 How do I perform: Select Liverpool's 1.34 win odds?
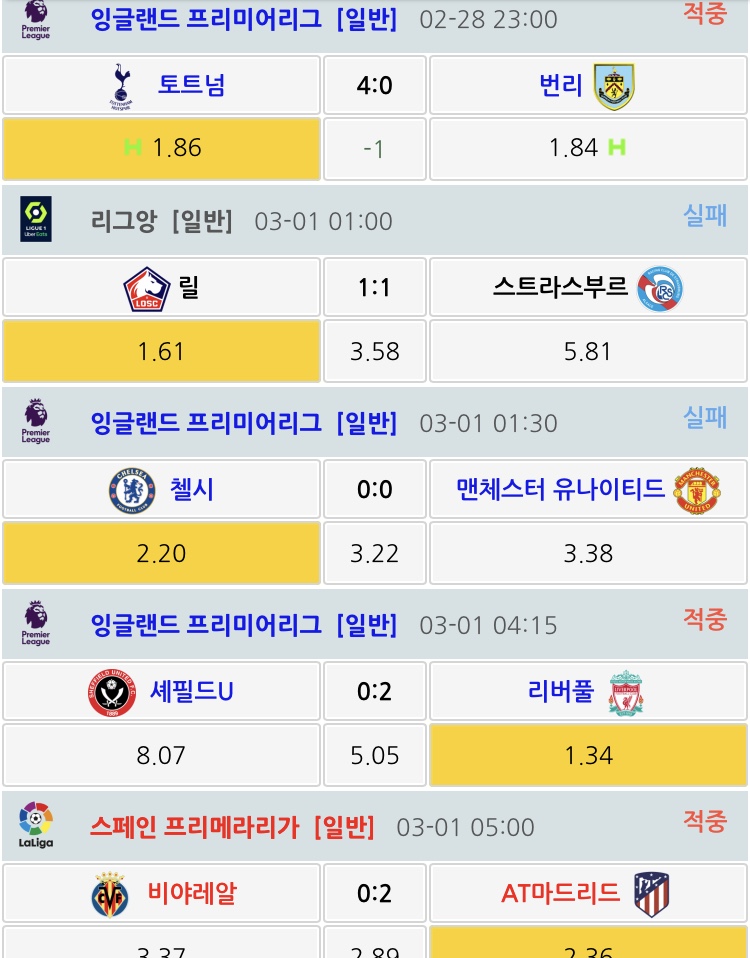click(588, 755)
